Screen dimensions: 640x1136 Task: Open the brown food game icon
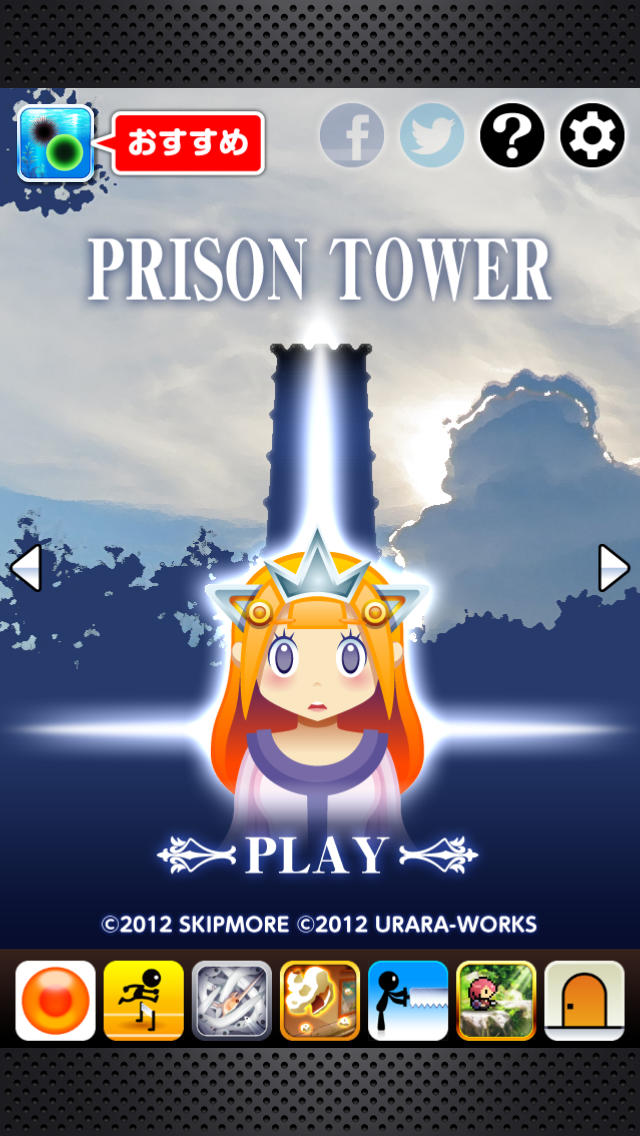tap(320, 1000)
